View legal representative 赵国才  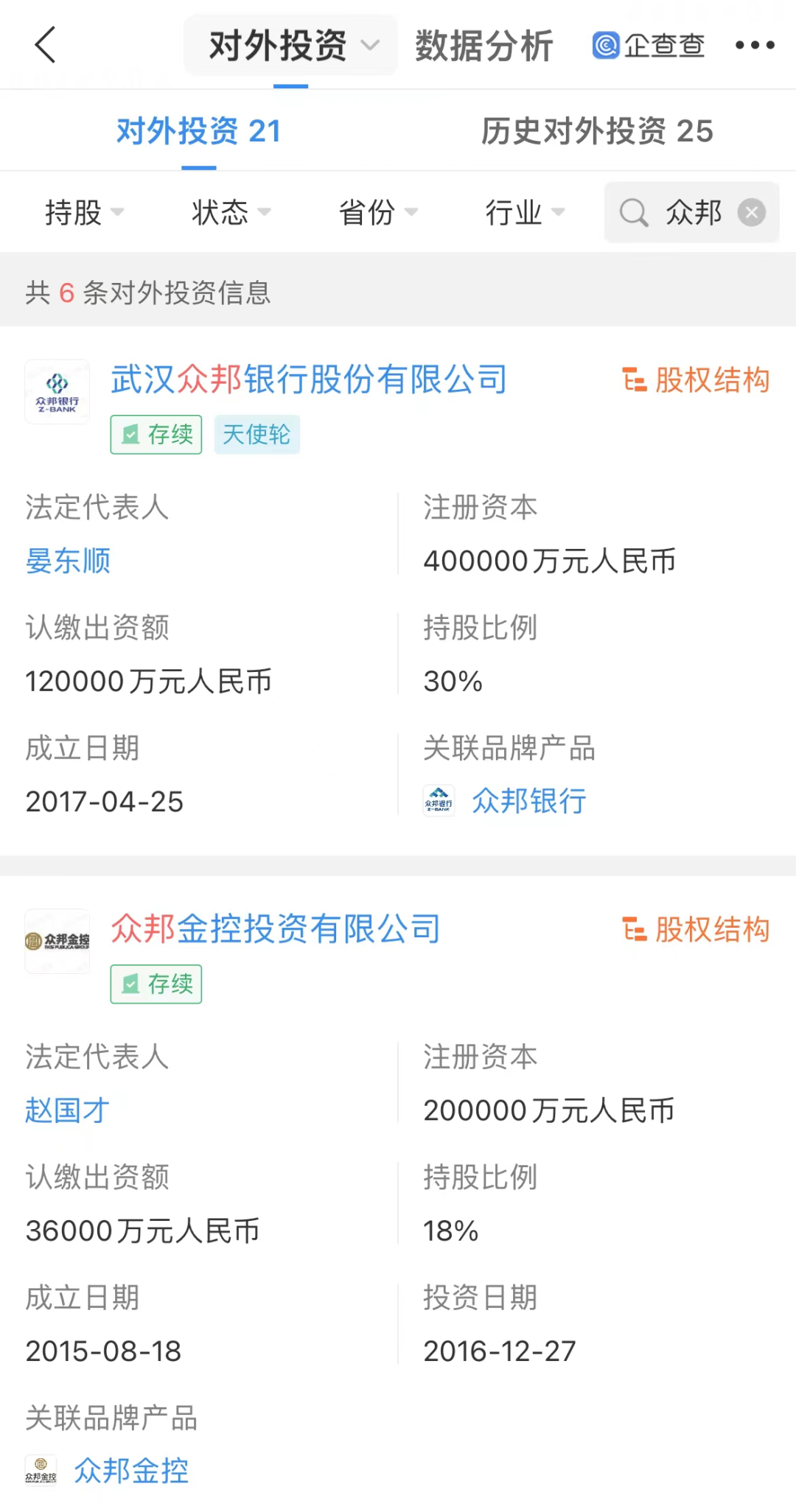66,1111
